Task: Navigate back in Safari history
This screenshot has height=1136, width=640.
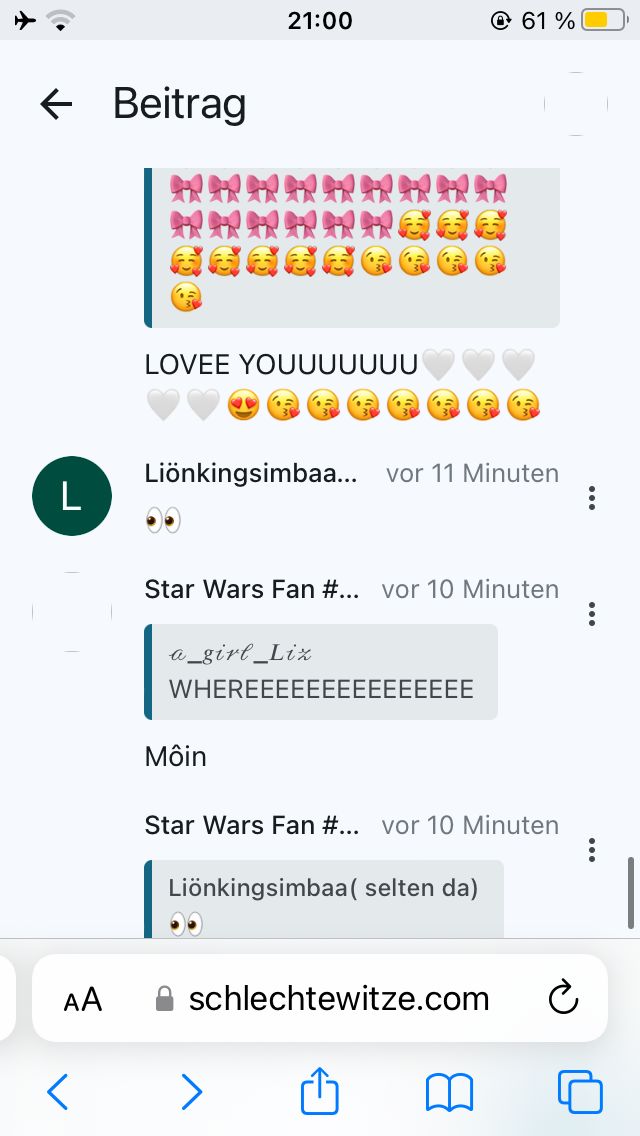Action: [x=58, y=1092]
